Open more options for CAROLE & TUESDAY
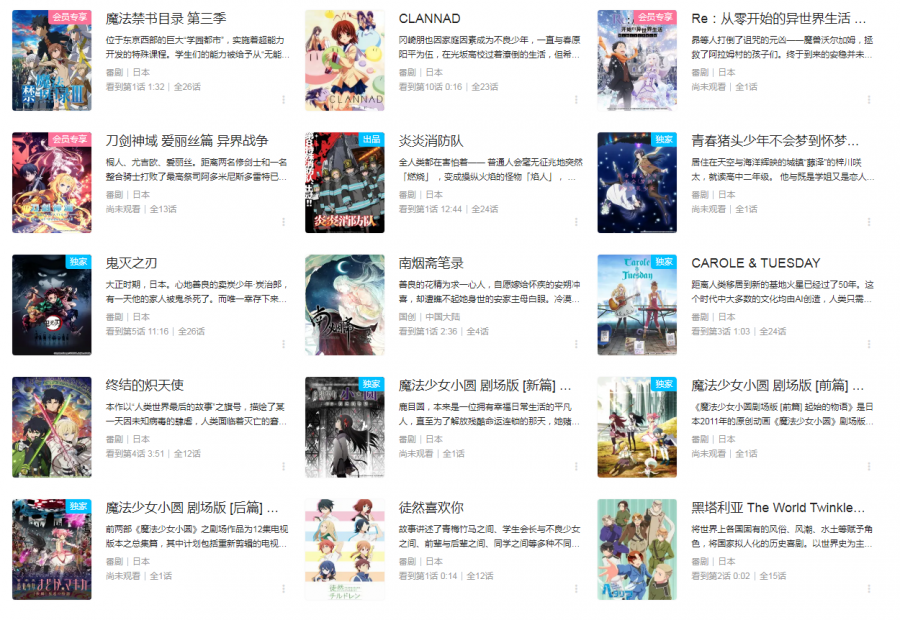Image resolution: width=900 pixels, height=620 pixels. tap(870, 344)
